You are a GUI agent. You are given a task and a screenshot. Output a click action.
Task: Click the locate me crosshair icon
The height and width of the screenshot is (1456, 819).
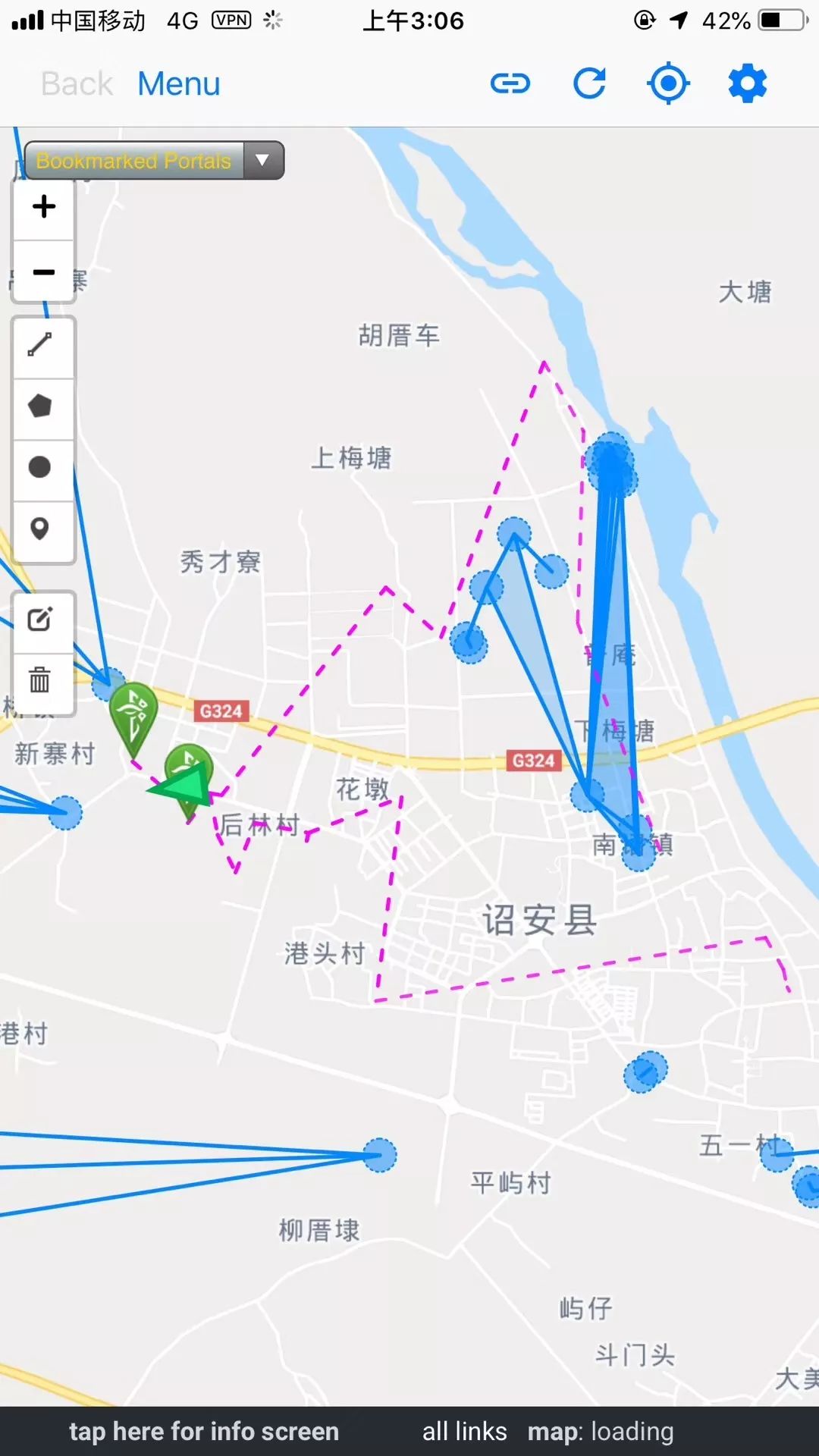point(668,83)
